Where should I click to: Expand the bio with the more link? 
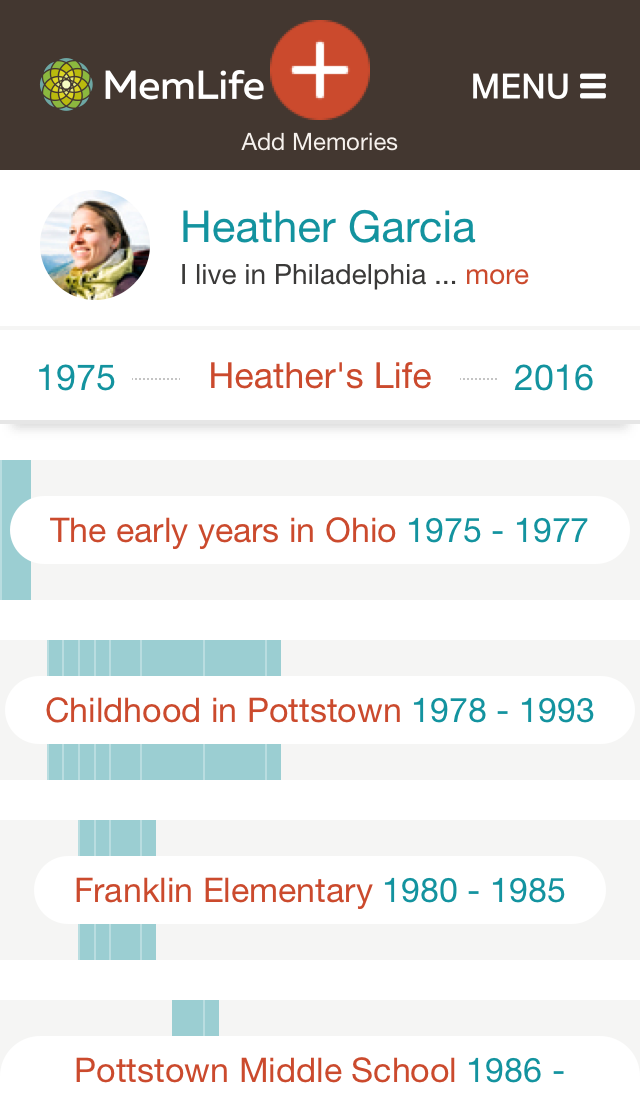(497, 275)
